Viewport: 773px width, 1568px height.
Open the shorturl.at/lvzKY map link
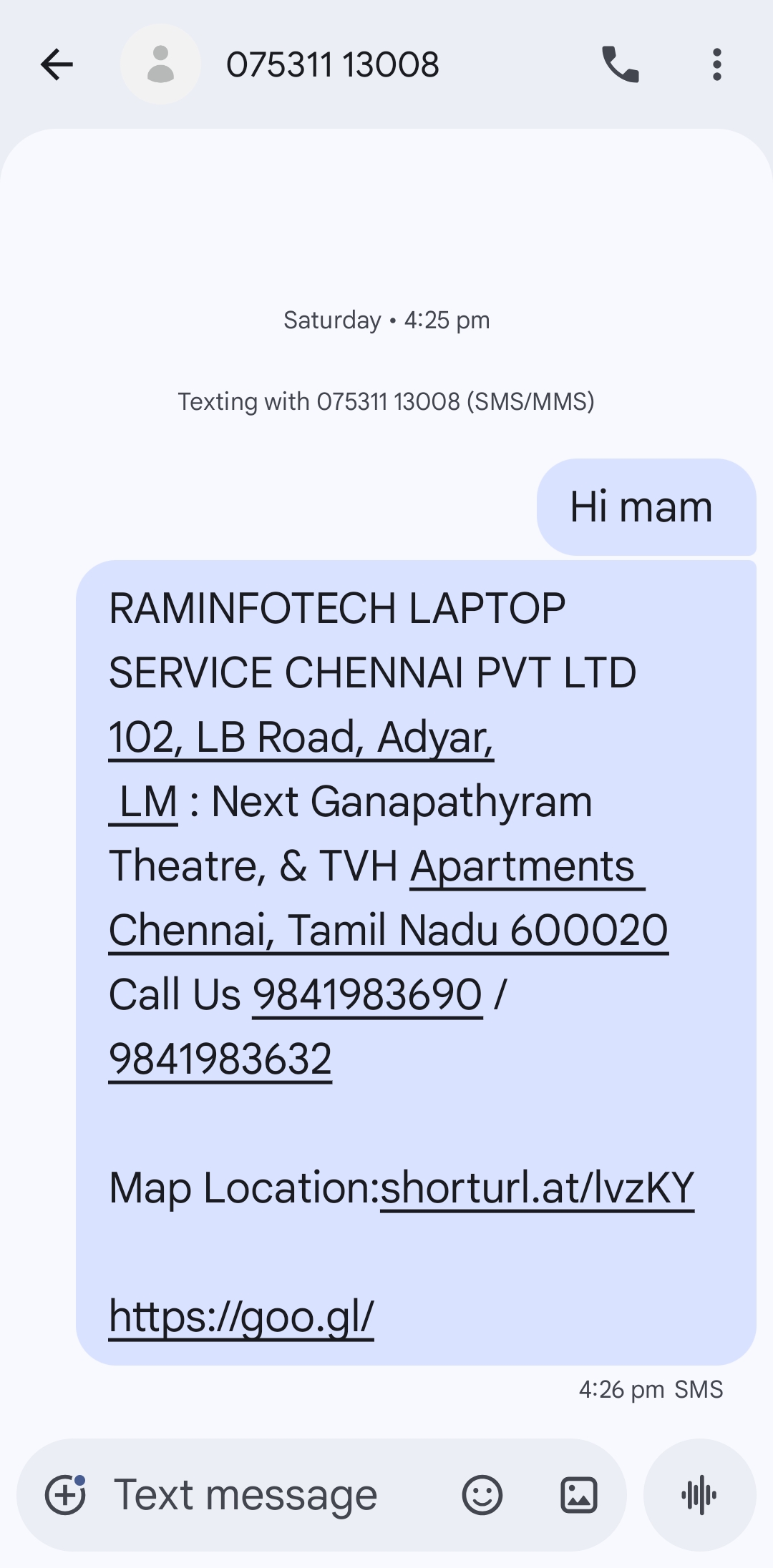click(537, 1188)
